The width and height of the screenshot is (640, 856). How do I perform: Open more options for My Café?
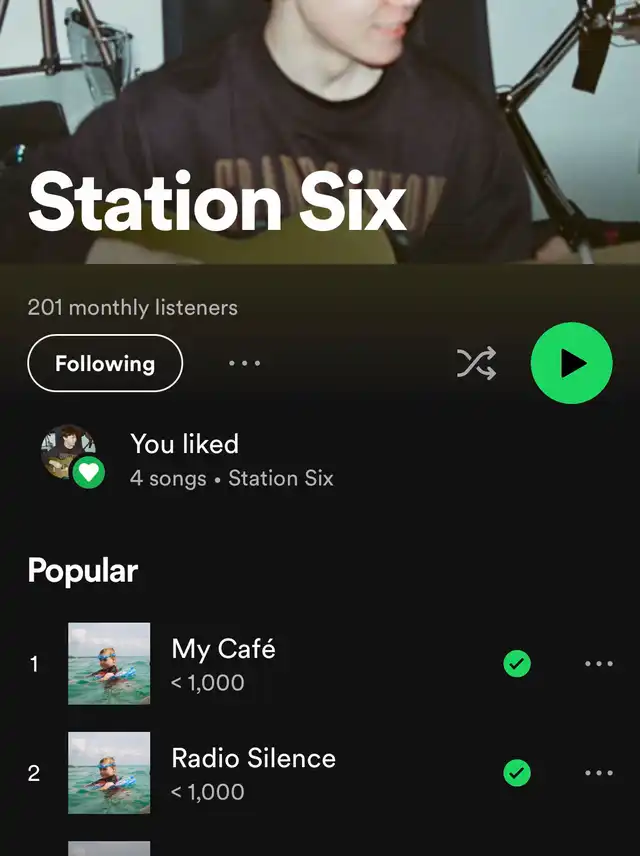[598, 663]
